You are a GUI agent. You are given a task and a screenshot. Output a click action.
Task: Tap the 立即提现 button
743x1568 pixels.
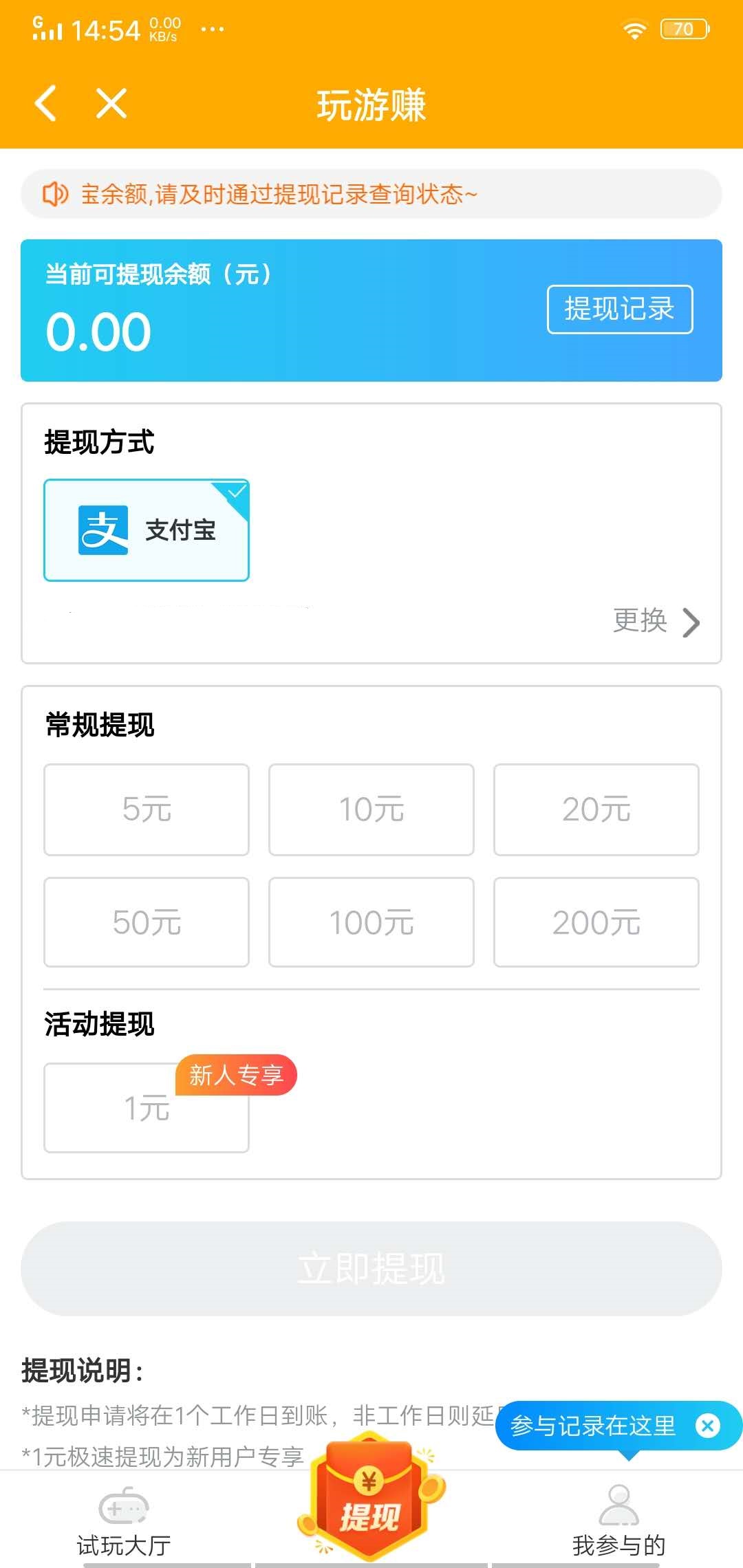pos(371,1269)
